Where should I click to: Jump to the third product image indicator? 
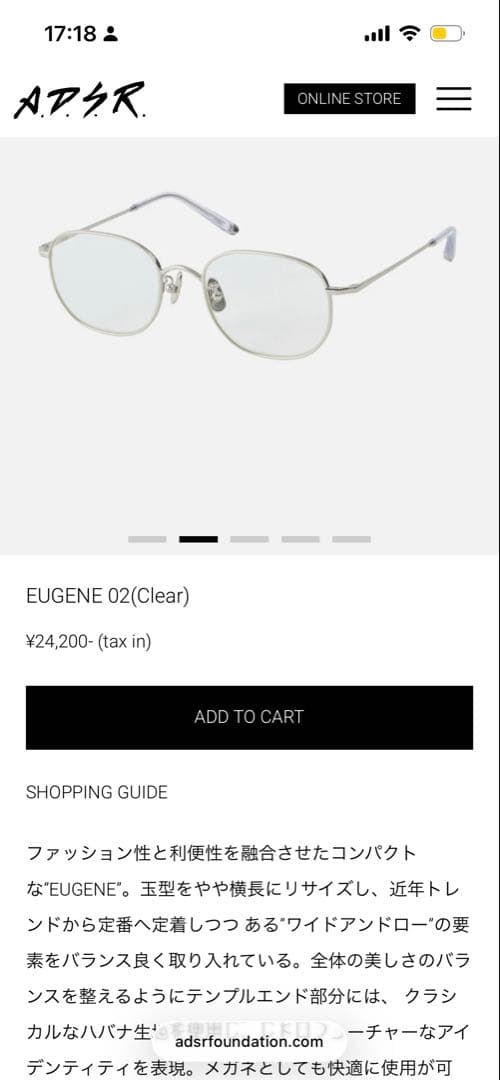(249, 539)
